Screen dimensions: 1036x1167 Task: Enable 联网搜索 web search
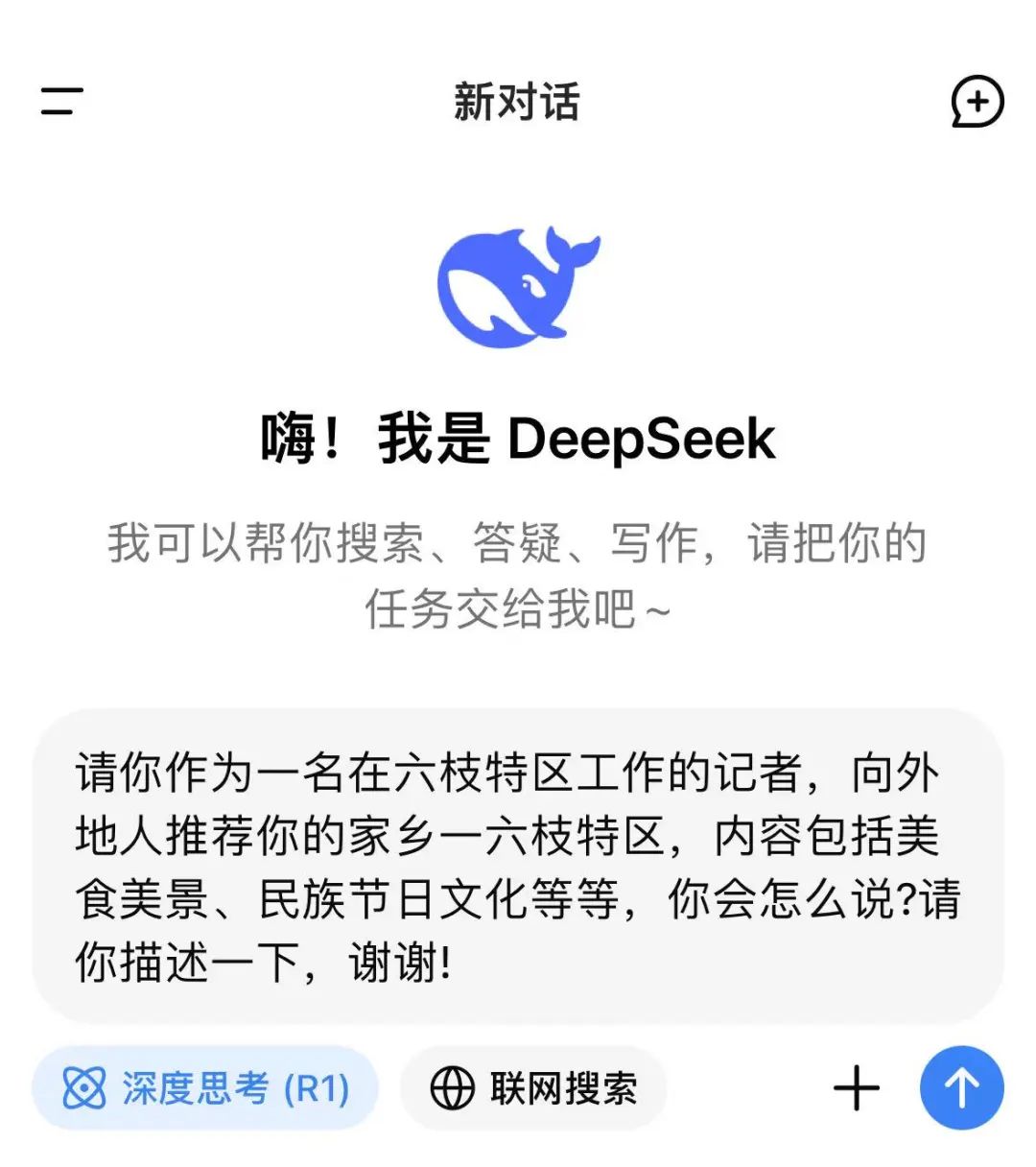533,1088
